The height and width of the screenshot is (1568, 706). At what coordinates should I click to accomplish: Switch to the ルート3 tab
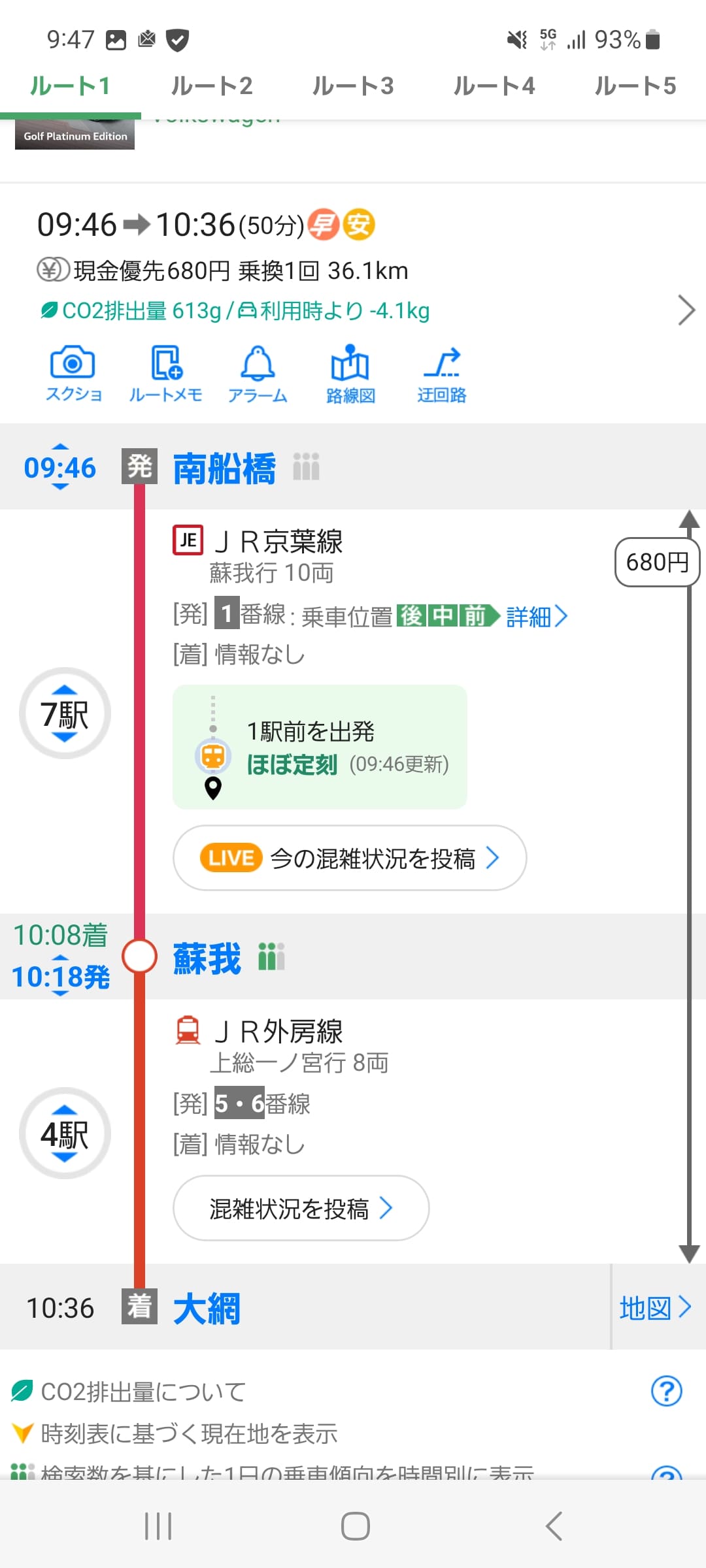(352, 86)
